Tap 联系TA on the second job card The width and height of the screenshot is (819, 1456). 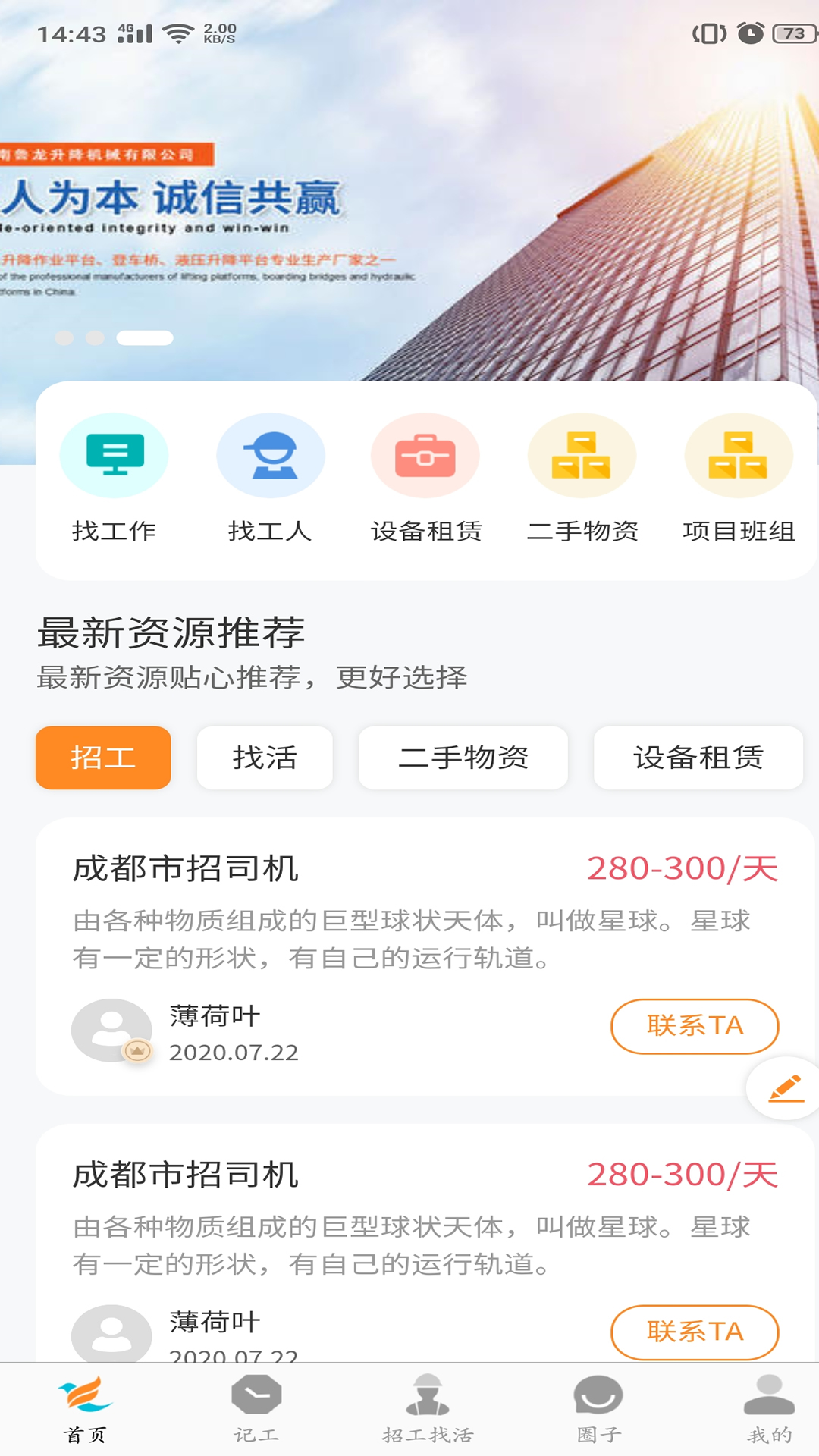694,1332
